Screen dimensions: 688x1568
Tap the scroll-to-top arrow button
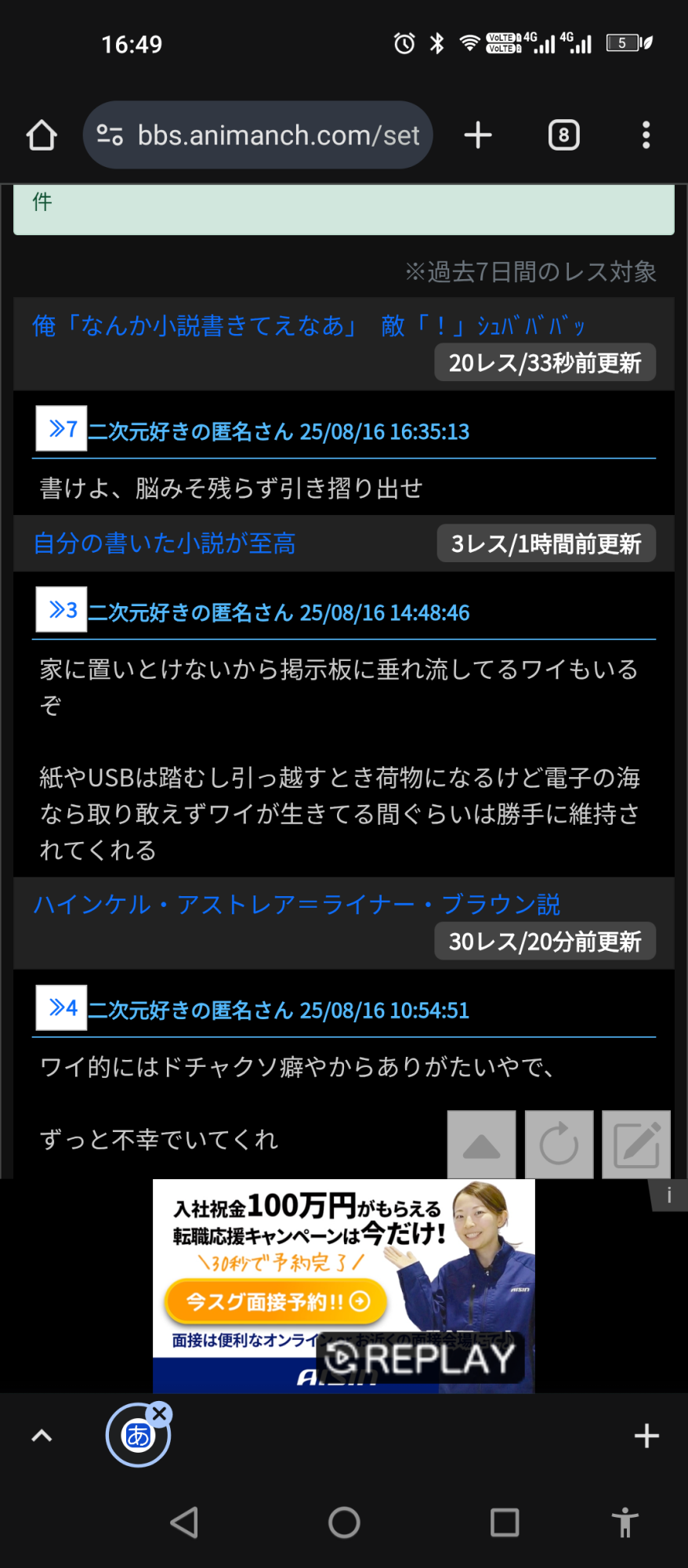point(481,1145)
